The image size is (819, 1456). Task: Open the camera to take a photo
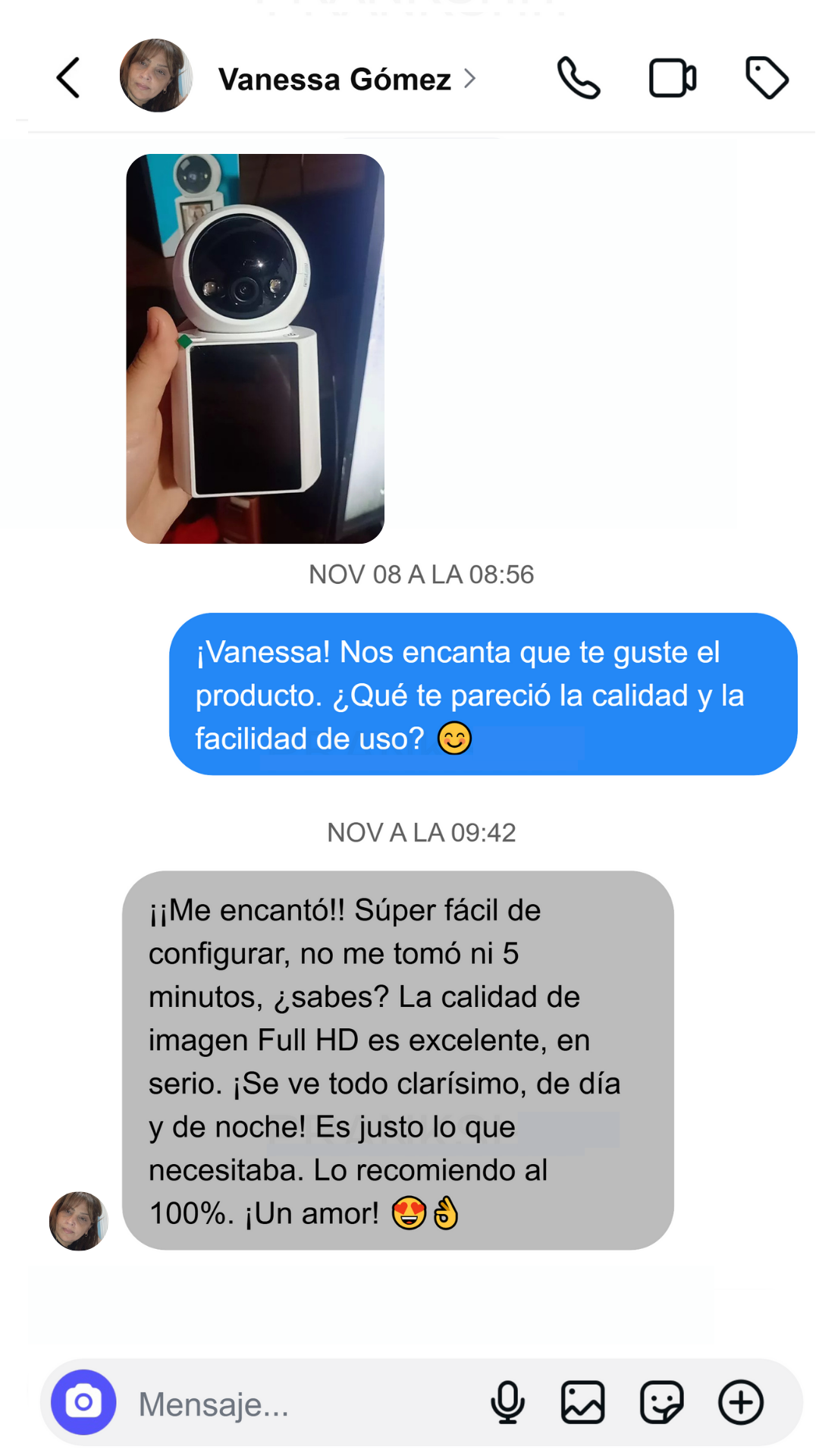(x=83, y=1402)
